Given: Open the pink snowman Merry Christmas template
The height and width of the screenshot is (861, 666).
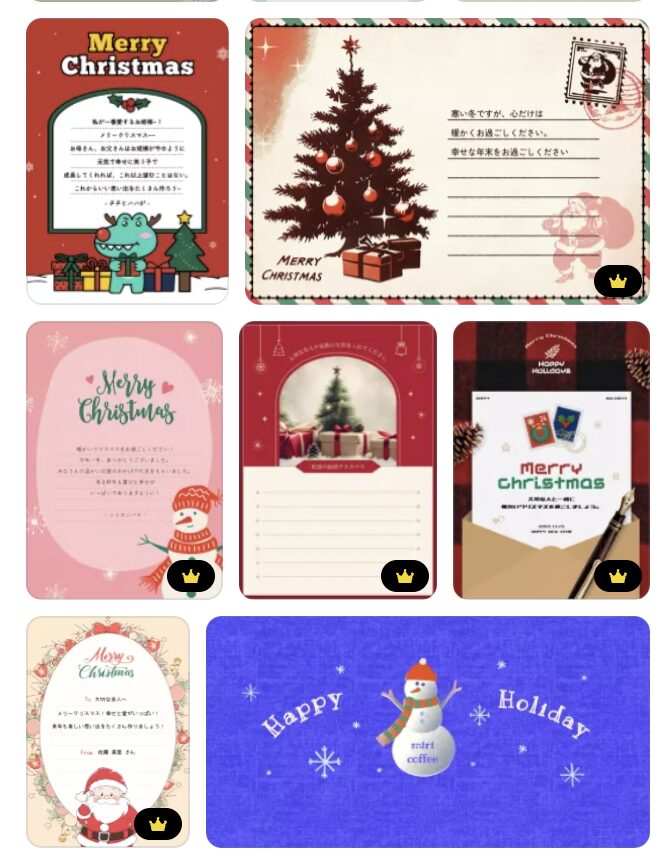Looking at the screenshot, I should 124,460.
